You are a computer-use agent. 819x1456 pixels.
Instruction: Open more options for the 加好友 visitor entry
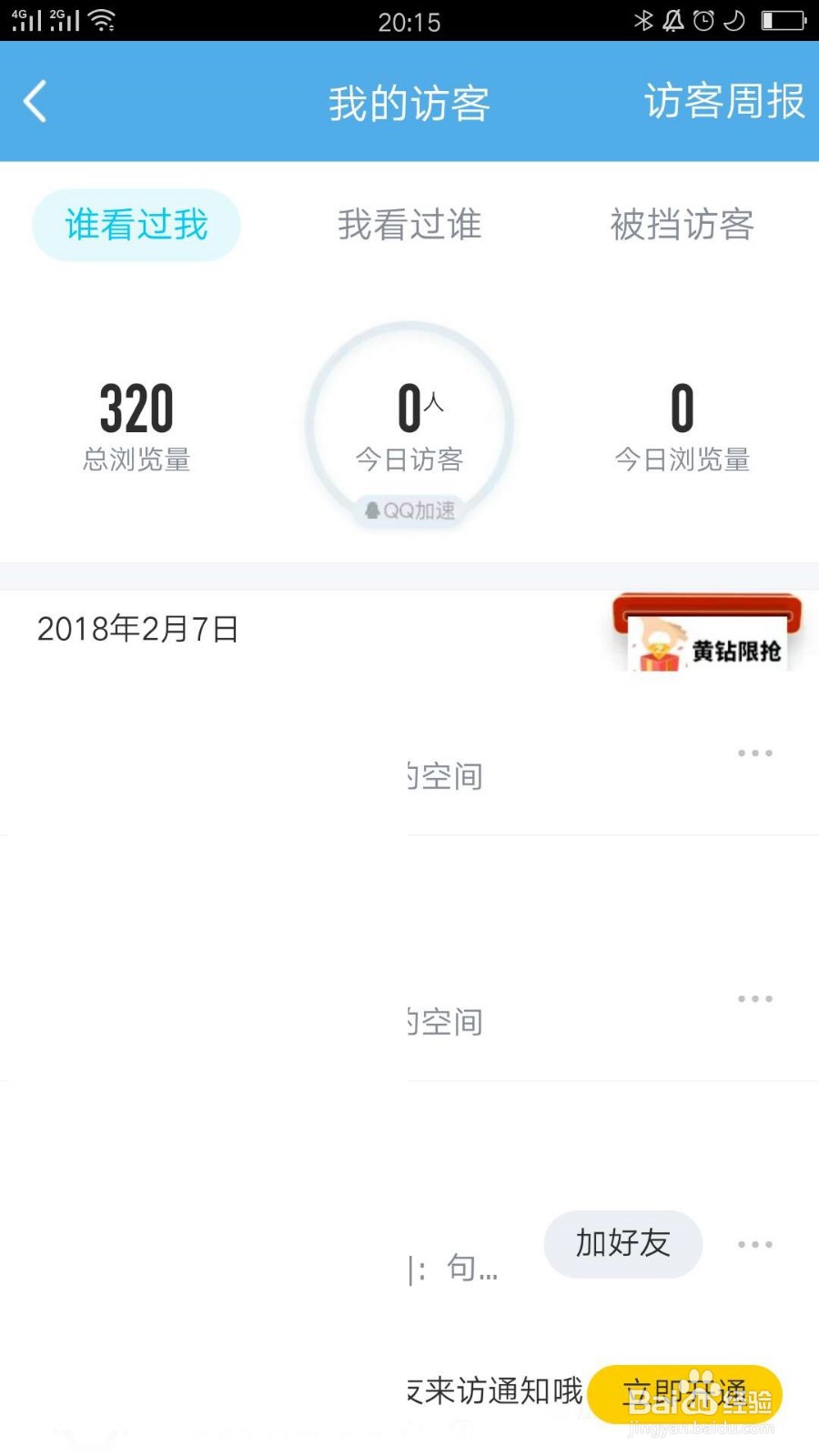[754, 1244]
